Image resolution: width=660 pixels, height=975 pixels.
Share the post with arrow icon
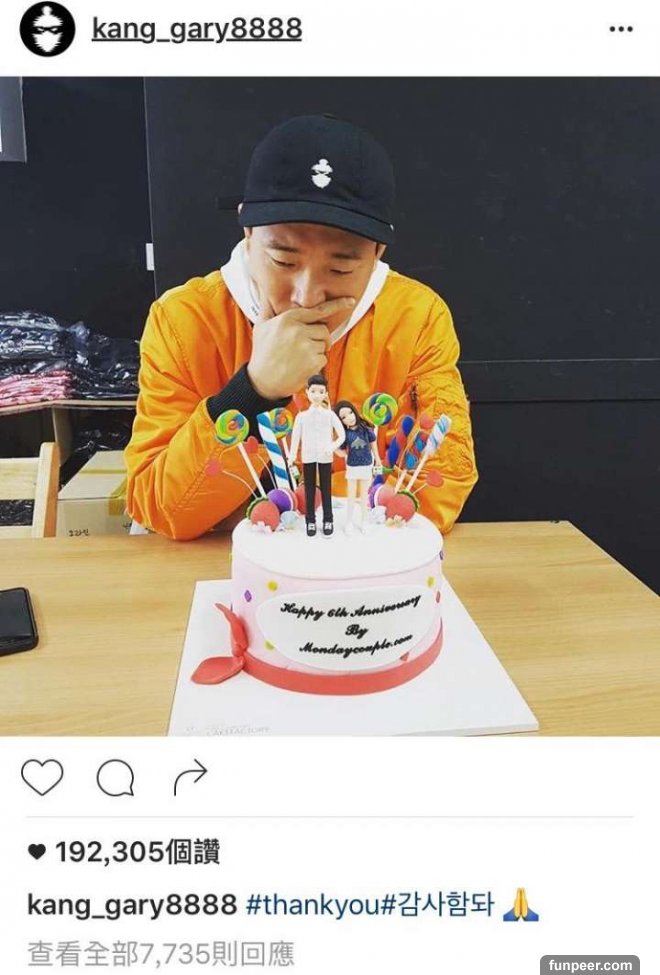(189, 776)
